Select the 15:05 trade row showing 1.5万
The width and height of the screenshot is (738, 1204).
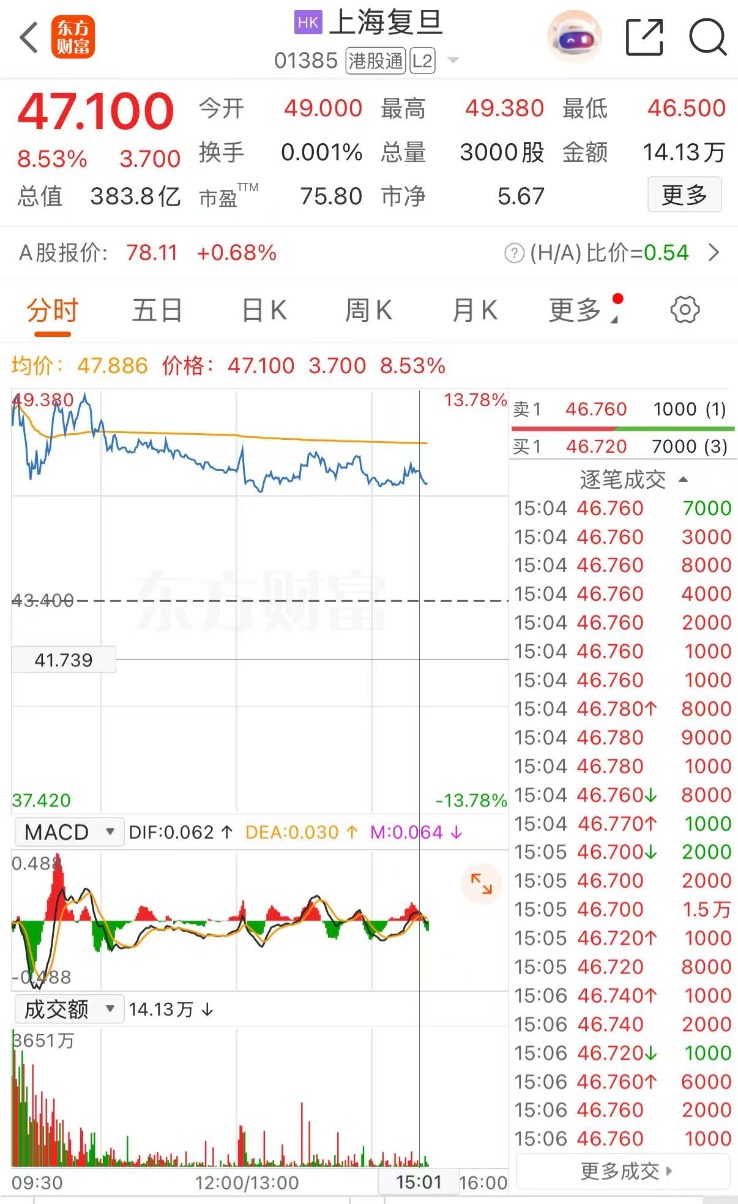click(622, 909)
